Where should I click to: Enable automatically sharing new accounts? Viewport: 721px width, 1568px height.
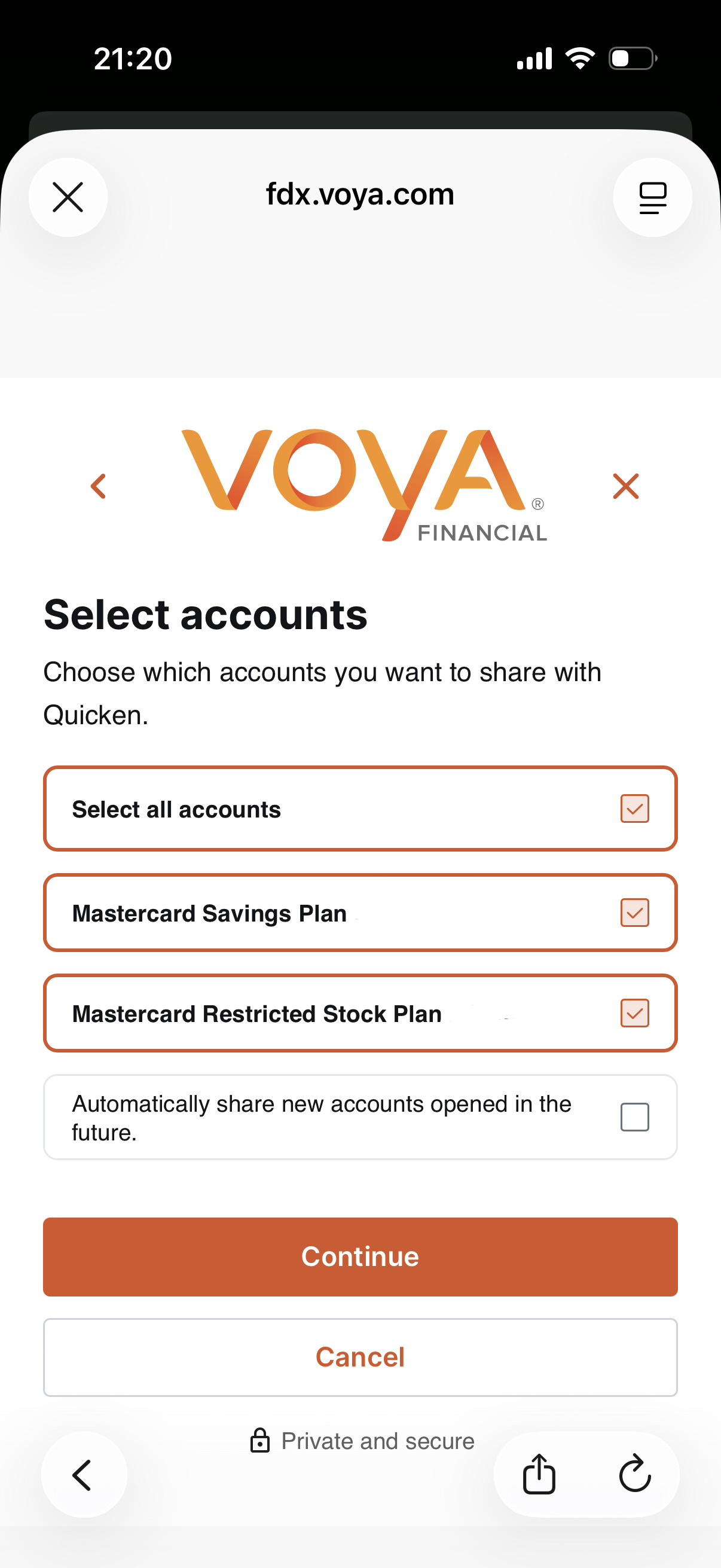coord(634,1117)
